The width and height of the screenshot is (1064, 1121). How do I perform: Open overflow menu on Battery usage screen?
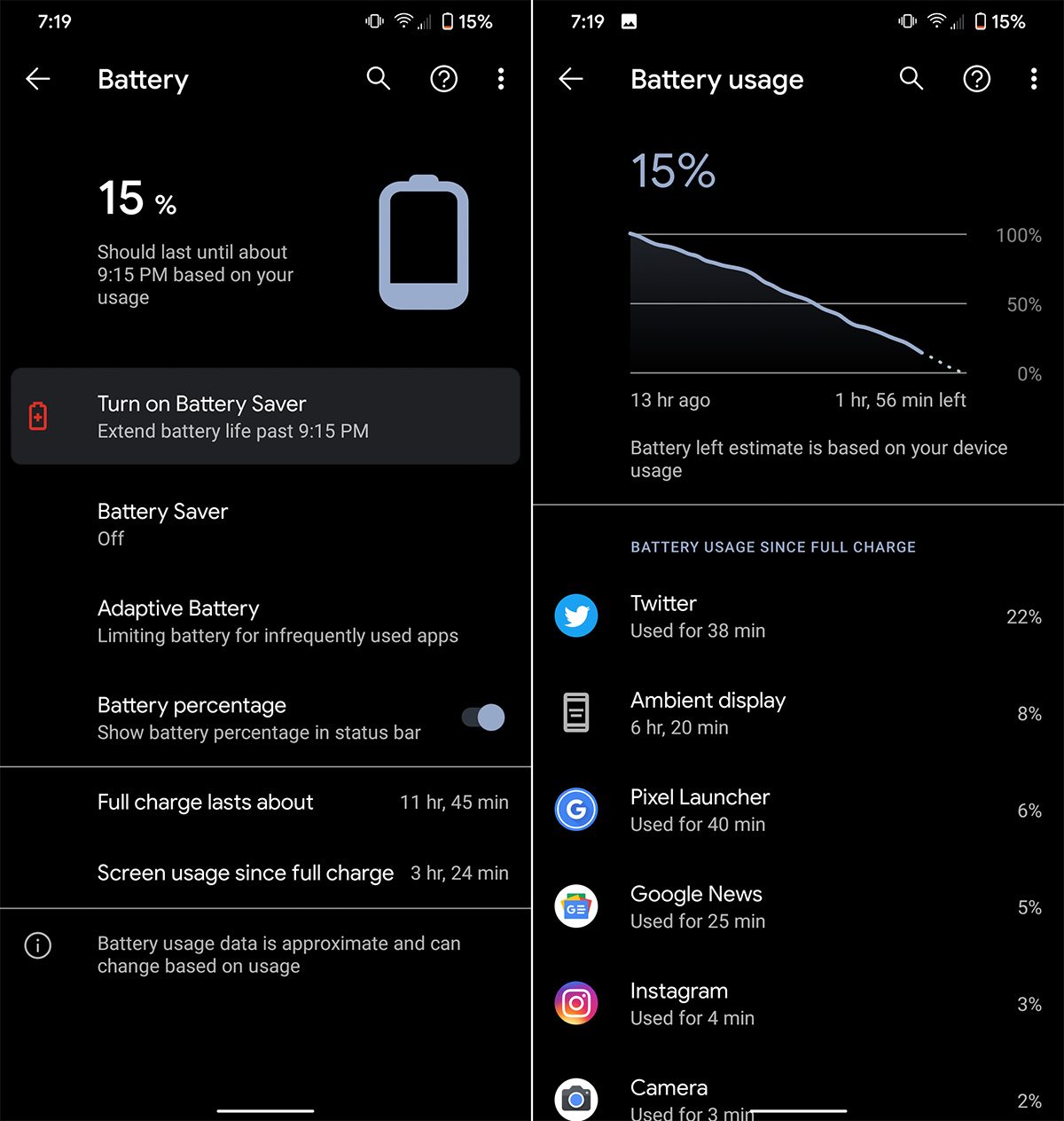click(x=1034, y=79)
